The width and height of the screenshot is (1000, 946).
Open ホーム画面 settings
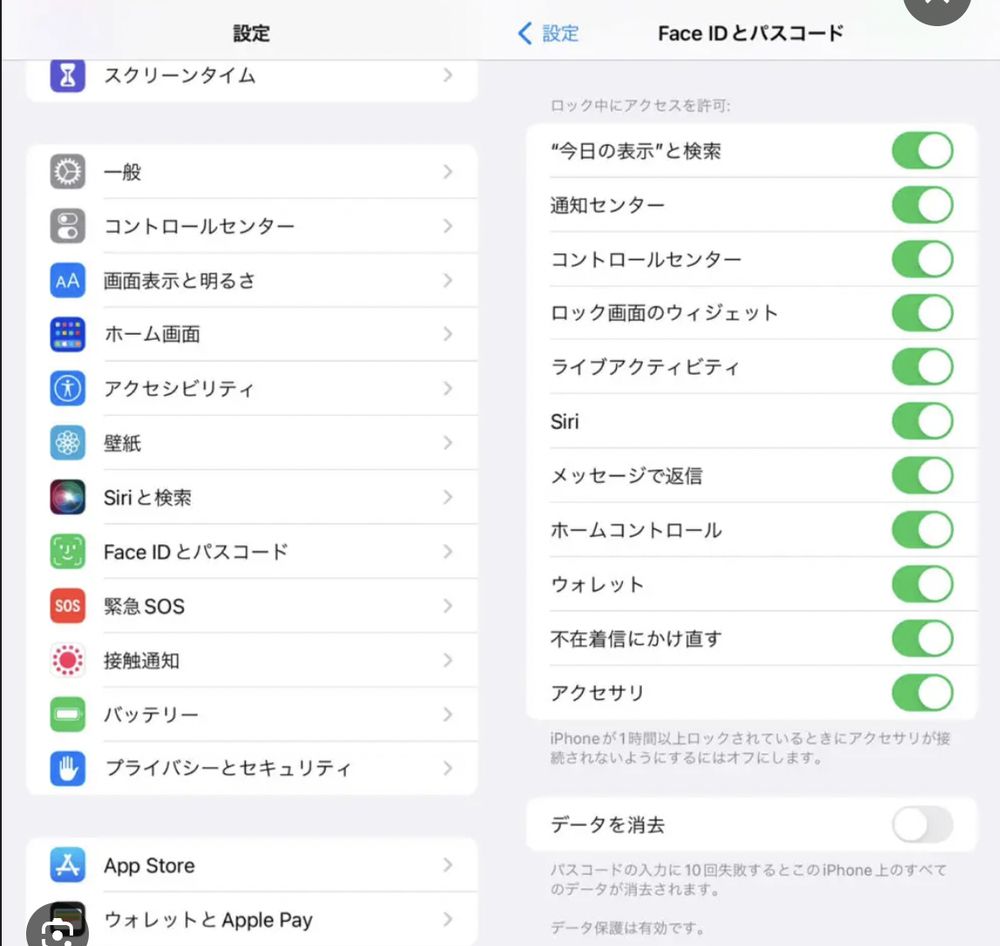click(x=251, y=334)
